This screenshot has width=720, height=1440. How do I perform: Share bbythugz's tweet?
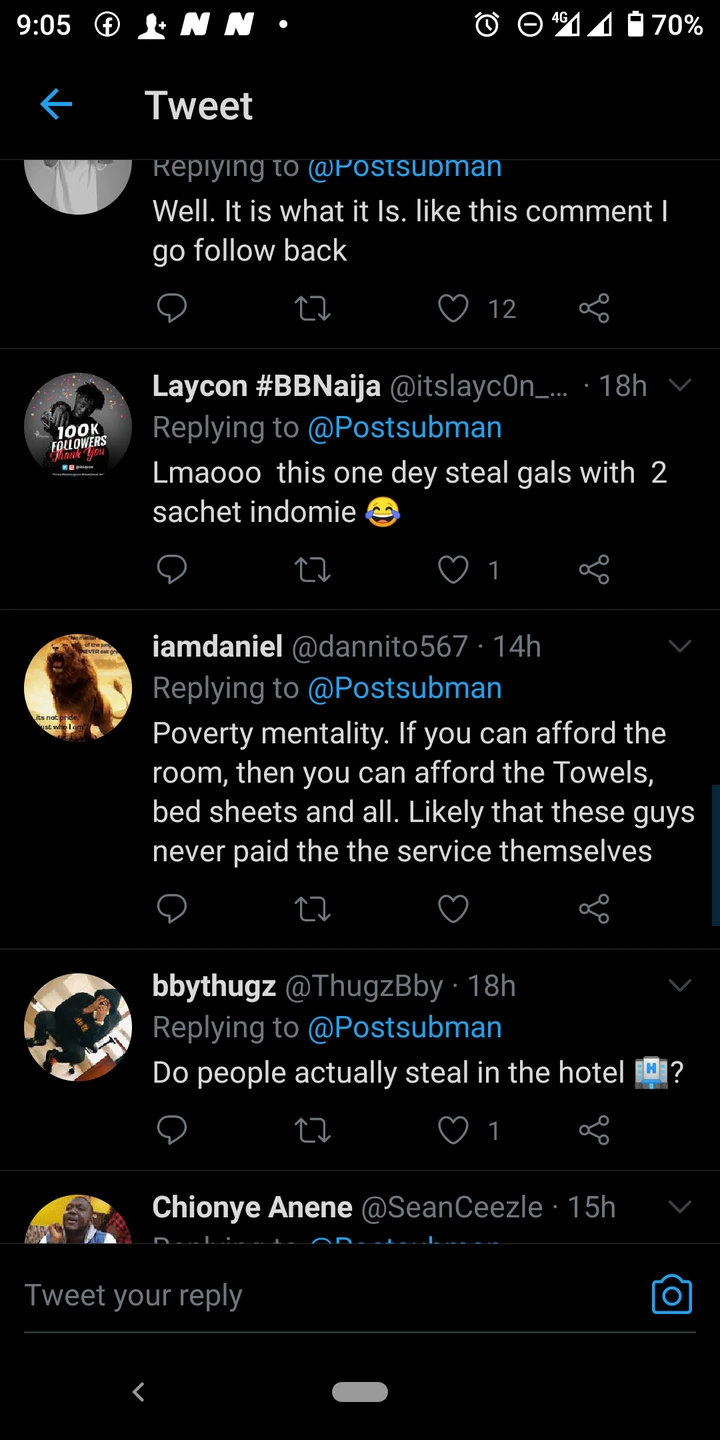[594, 1130]
